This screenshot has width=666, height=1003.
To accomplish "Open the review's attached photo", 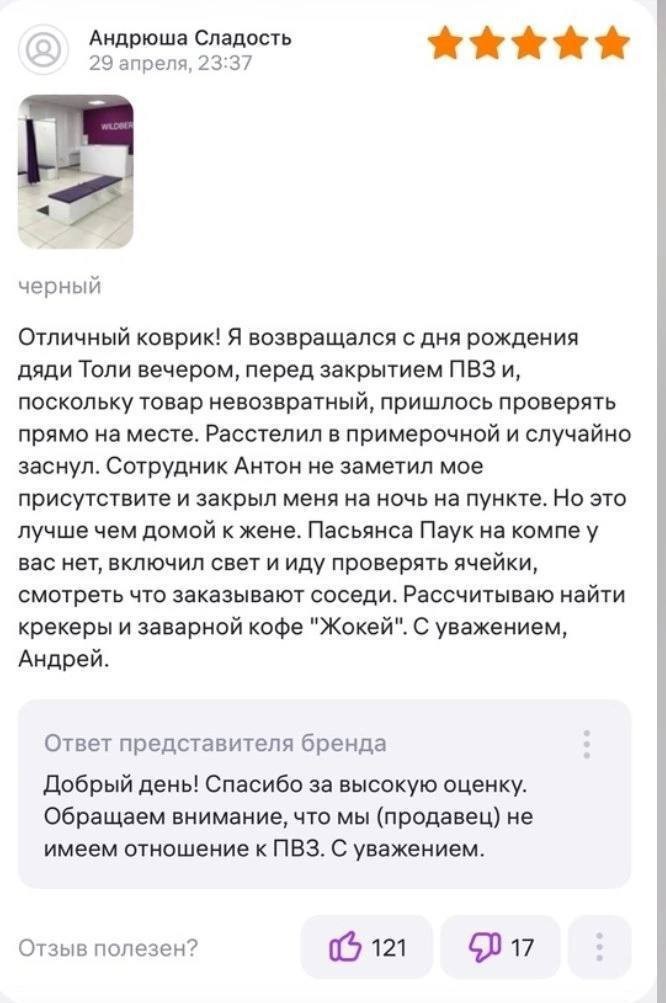I will point(76,171).
